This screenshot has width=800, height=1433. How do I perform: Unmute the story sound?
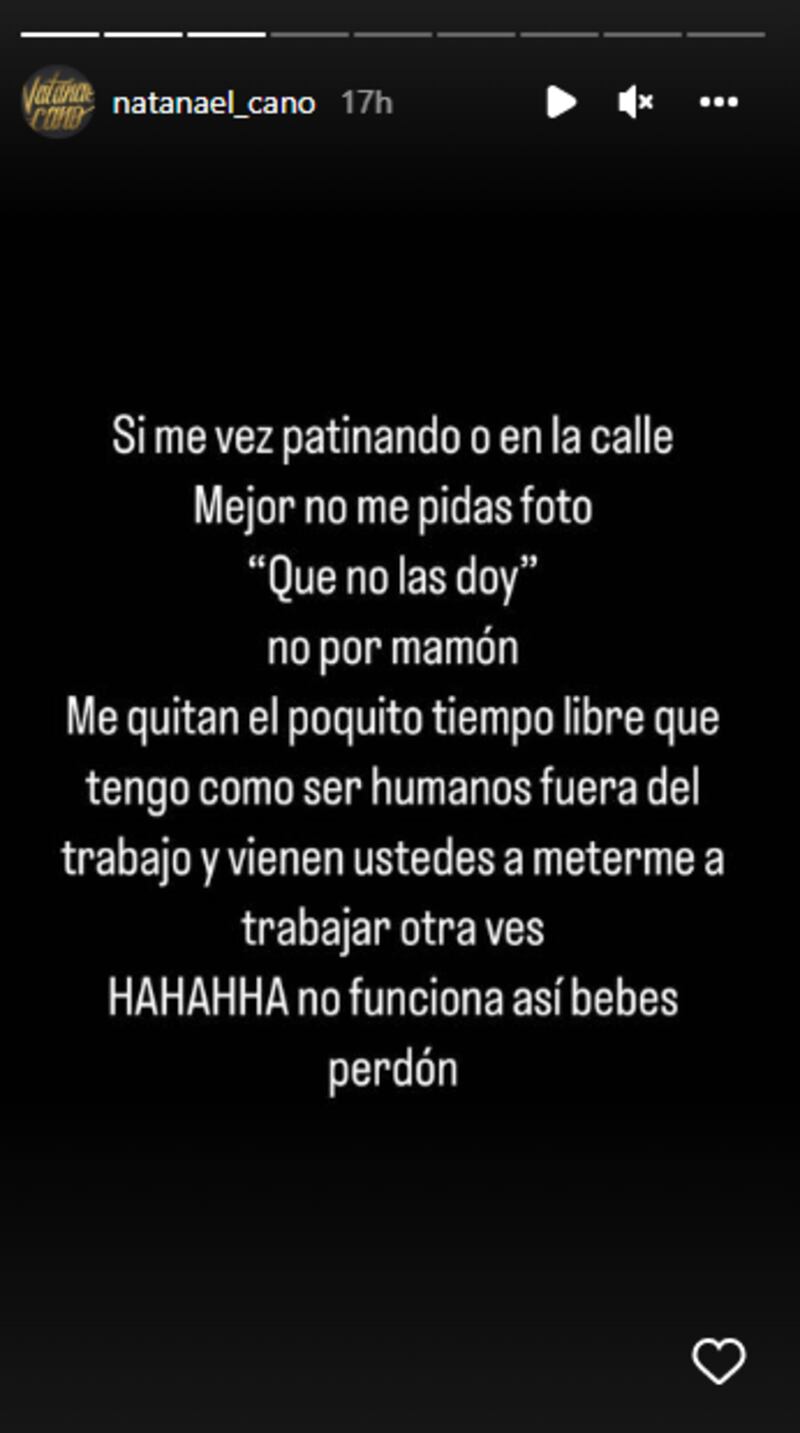pos(636,102)
